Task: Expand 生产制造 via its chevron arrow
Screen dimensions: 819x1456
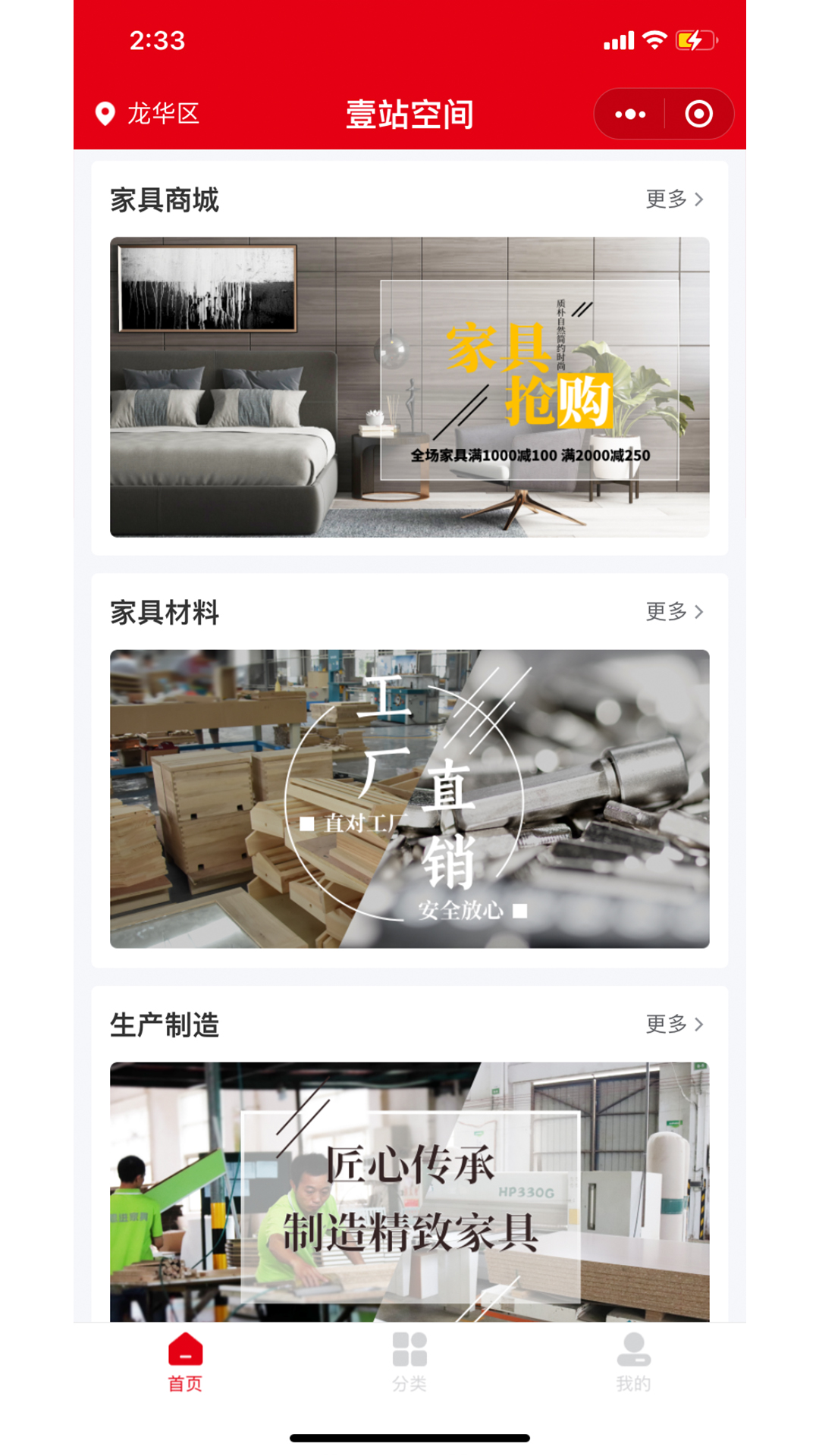Action: (698, 1025)
